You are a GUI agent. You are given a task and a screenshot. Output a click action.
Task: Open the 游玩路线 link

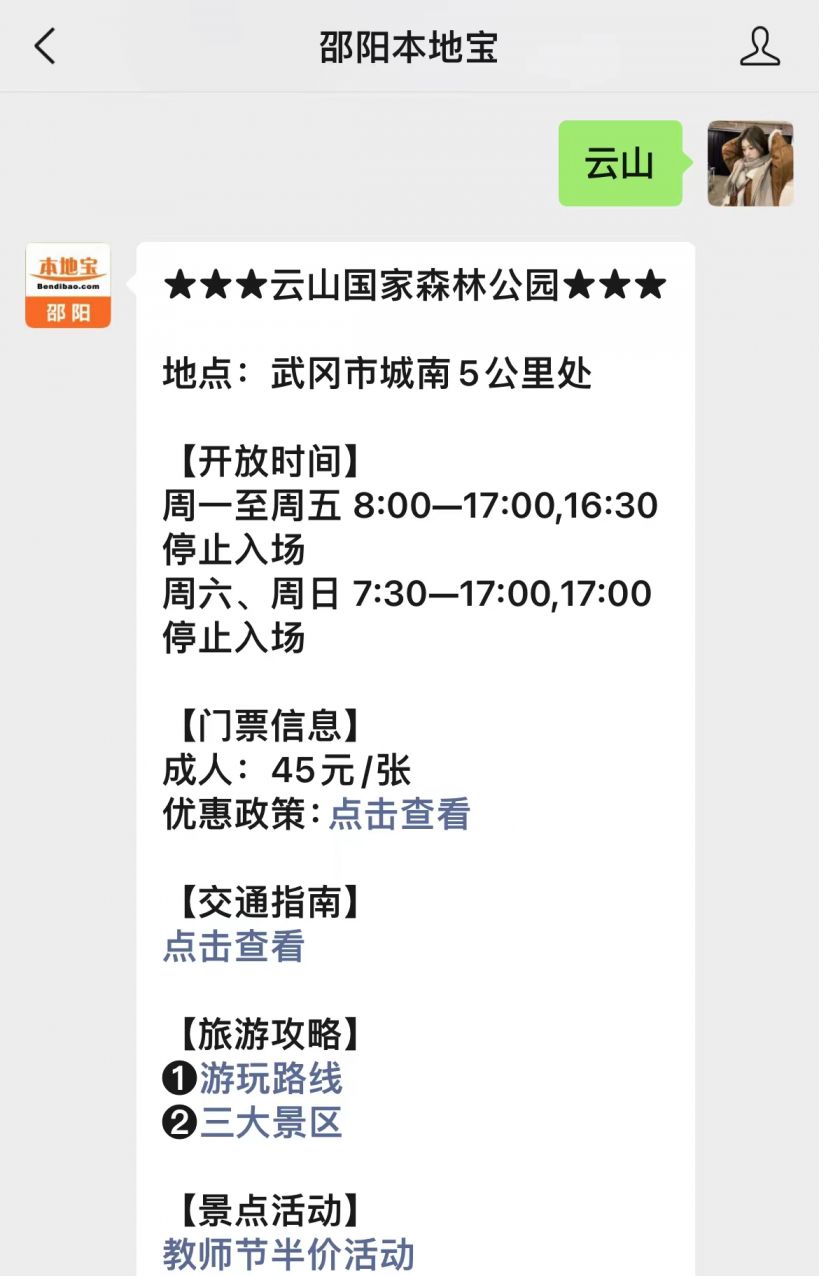coord(271,1078)
